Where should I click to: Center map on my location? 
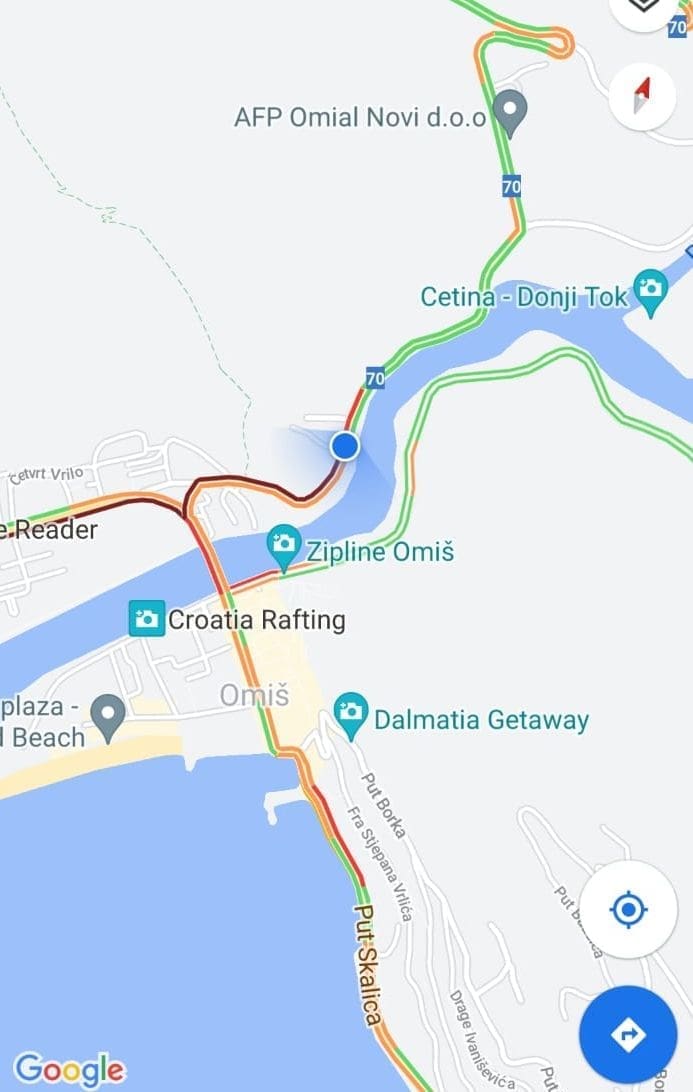(x=628, y=910)
